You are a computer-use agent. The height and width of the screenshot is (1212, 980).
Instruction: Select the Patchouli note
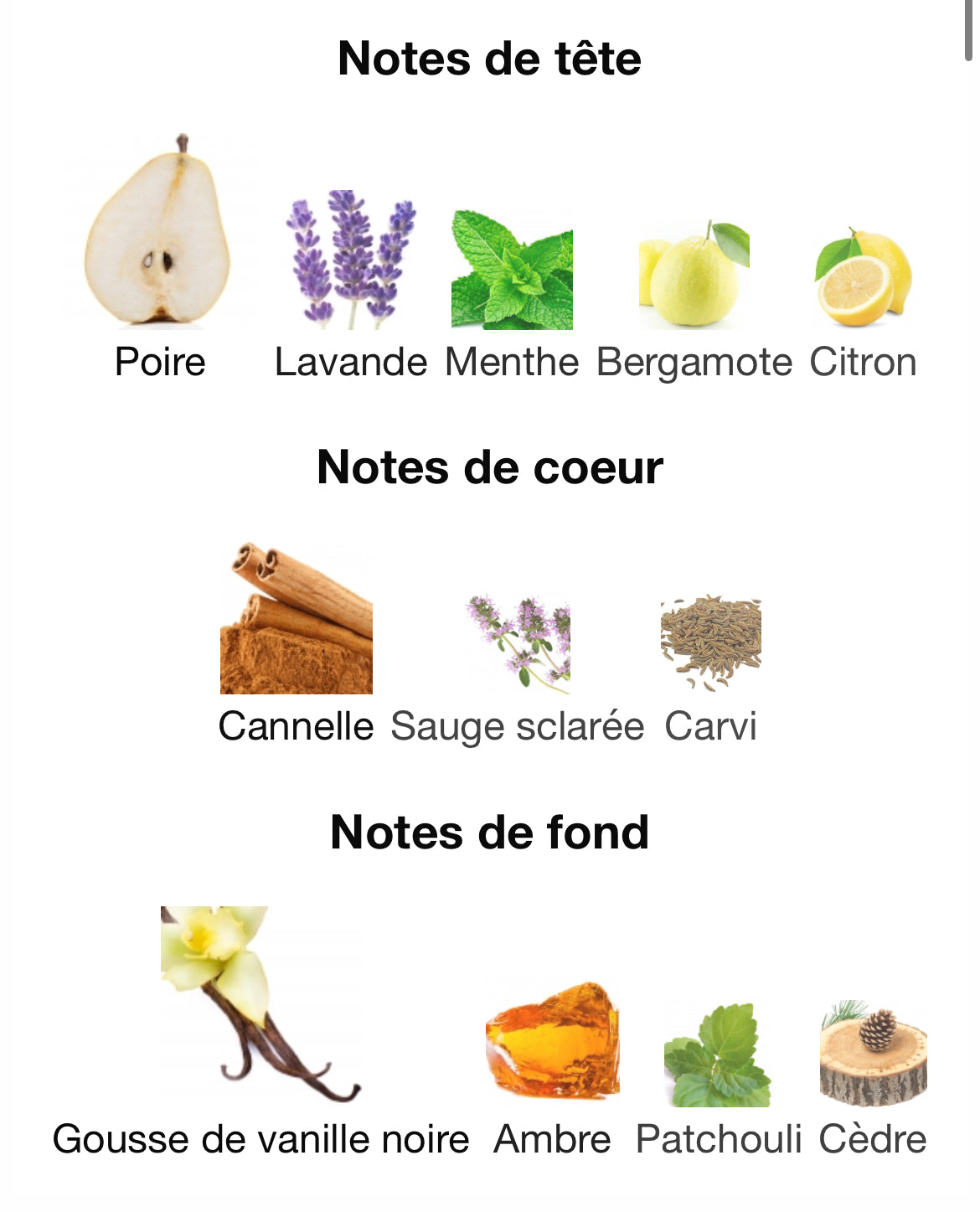pos(718,1055)
